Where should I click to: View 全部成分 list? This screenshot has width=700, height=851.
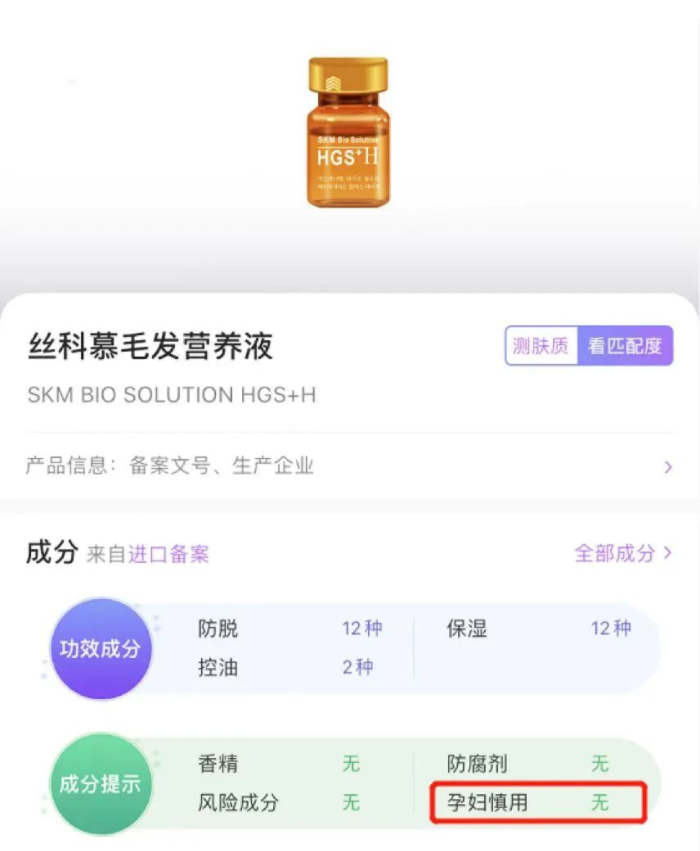pos(622,553)
